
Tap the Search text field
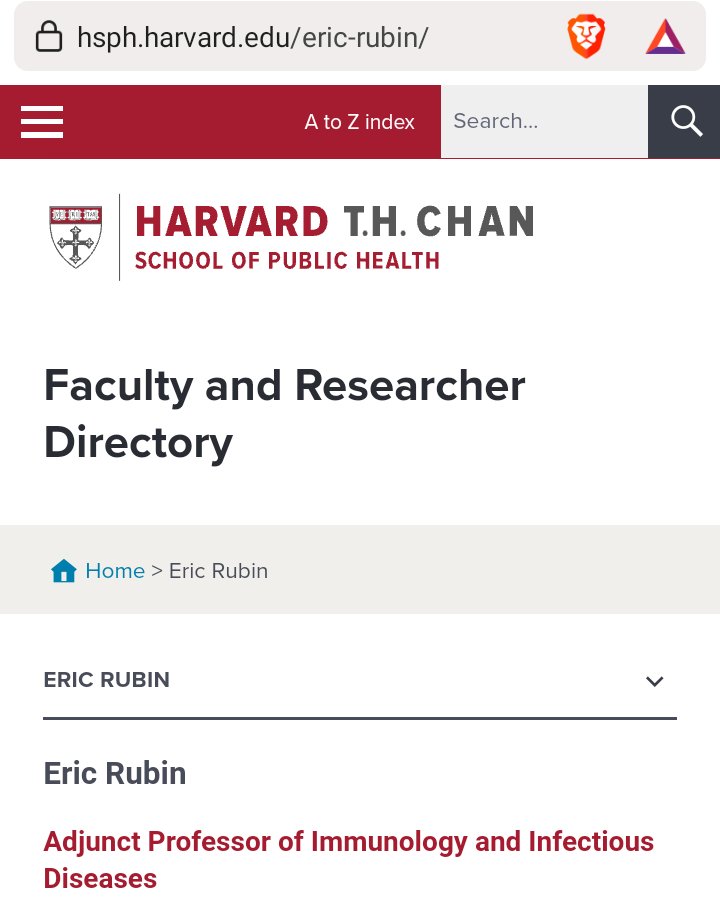point(543,122)
